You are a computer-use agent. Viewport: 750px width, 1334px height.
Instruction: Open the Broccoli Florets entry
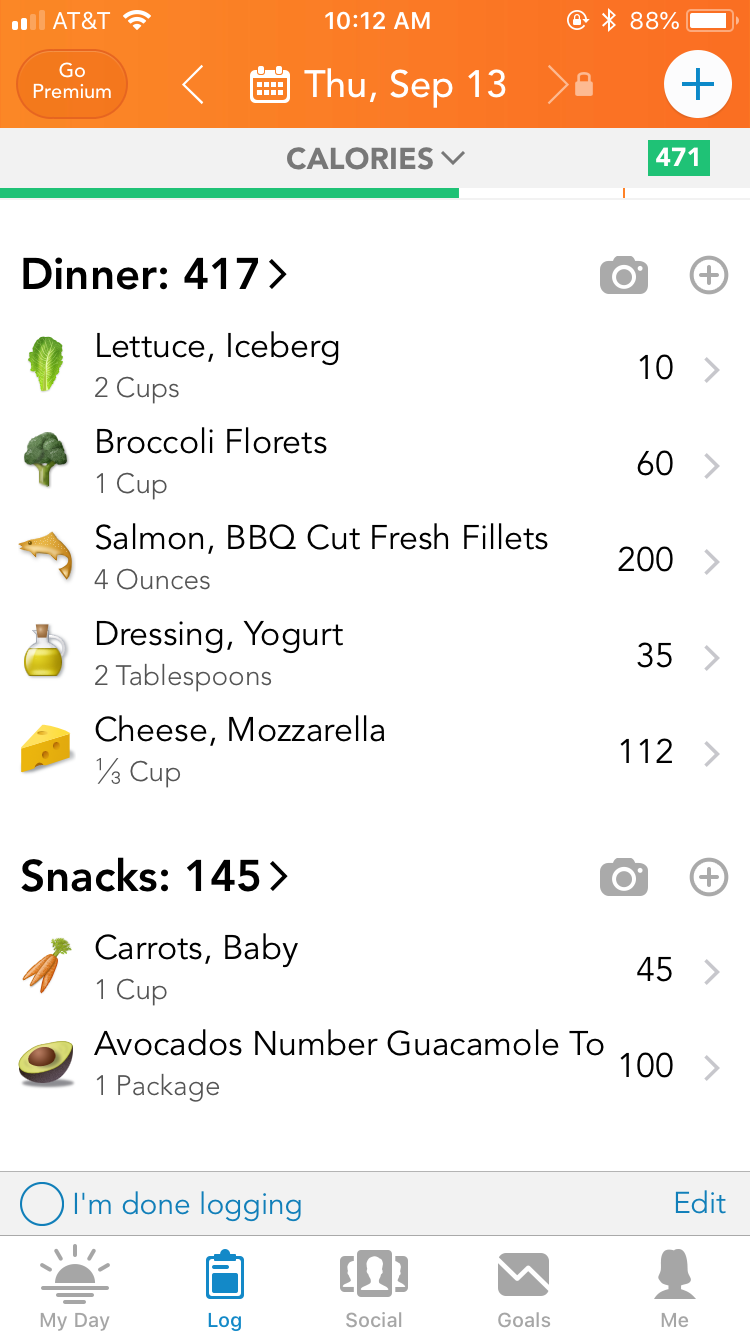370,462
